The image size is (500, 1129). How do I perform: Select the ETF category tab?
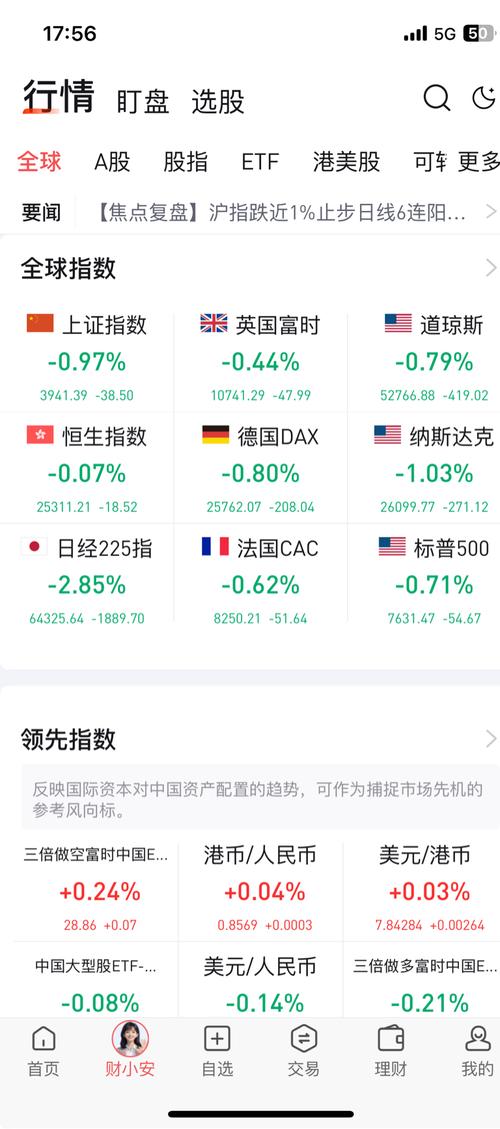260,162
